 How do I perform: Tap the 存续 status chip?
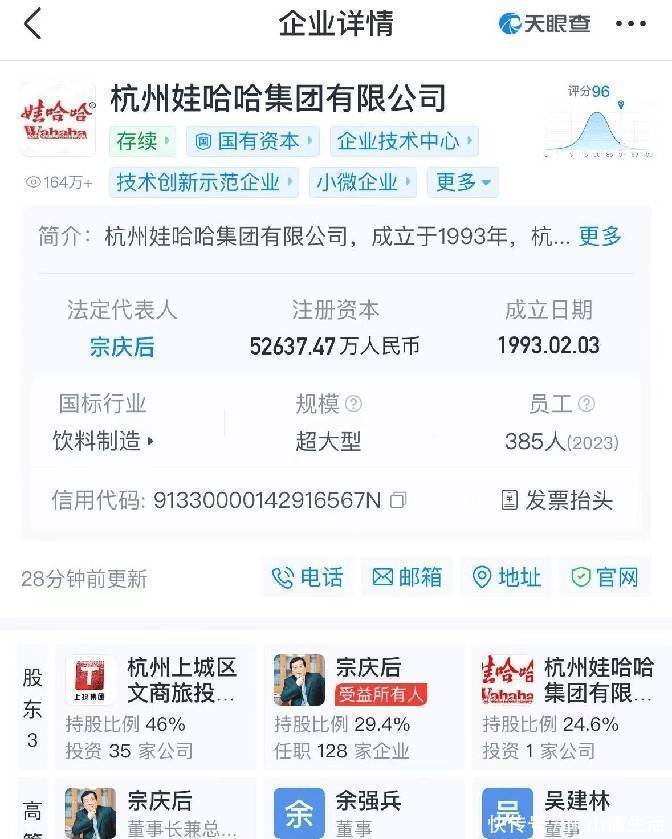click(141, 141)
